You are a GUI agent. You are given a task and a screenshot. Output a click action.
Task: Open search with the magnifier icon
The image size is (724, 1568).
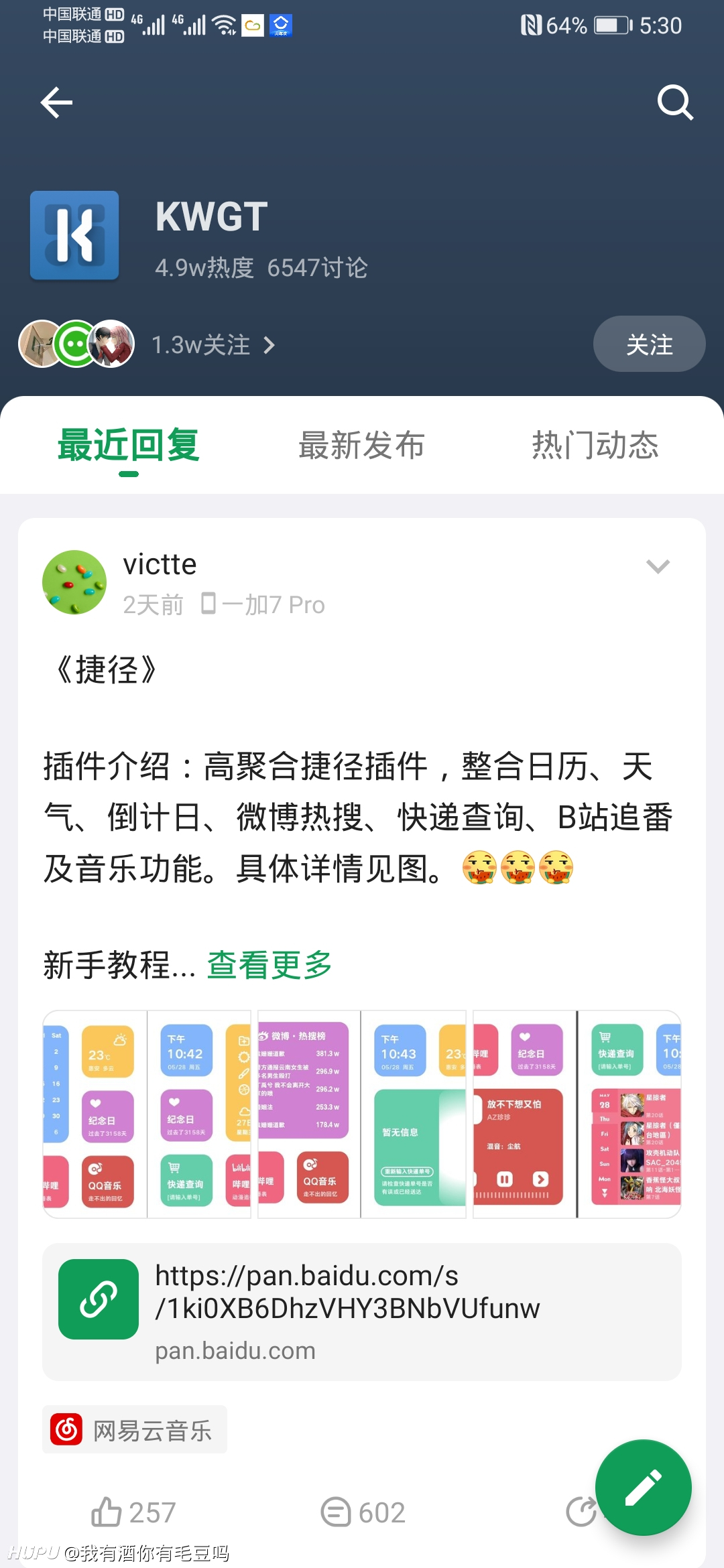point(674,103)
